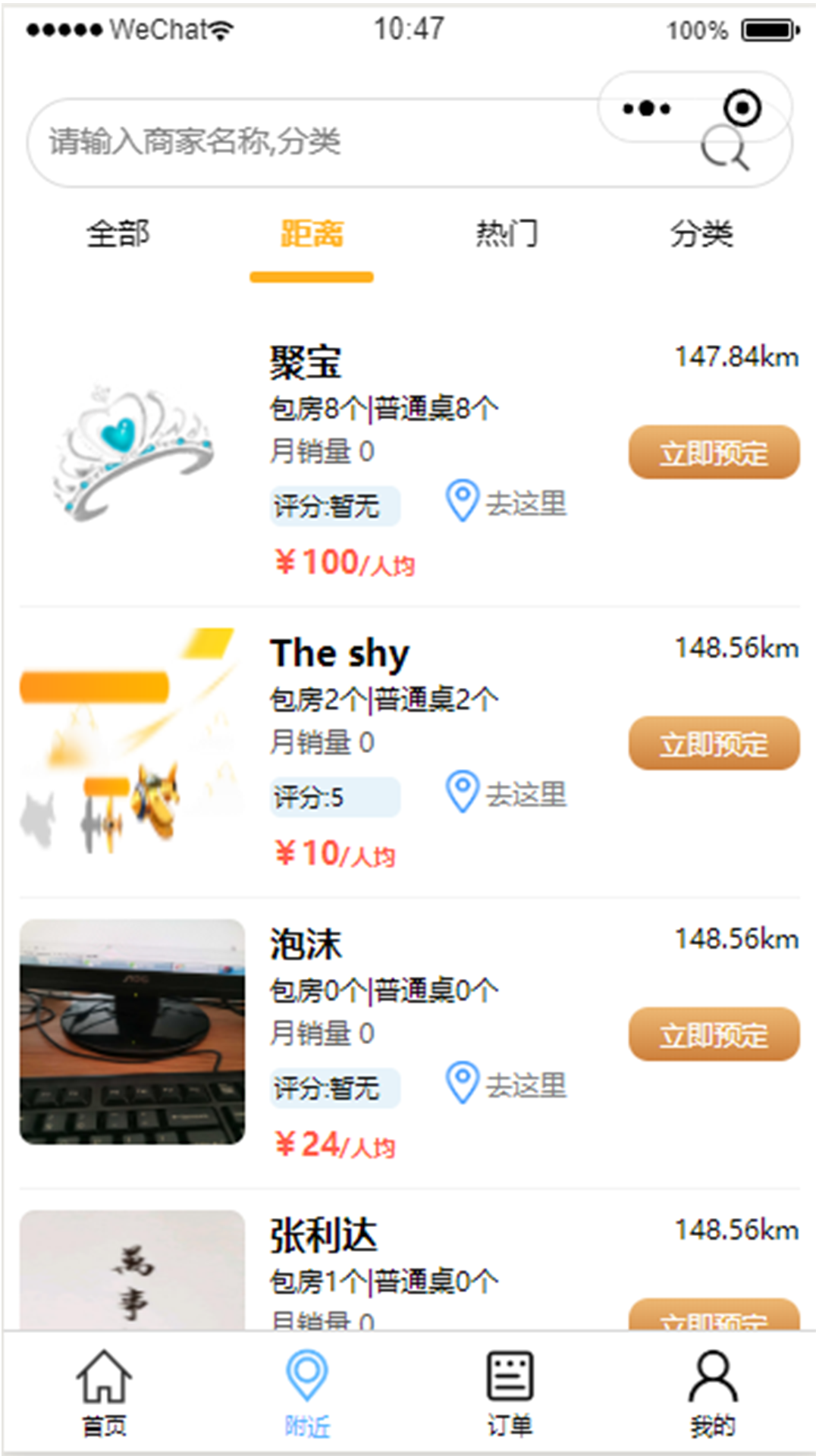Screen dimensions: 819x1456
Task: Open 去这里 navigation for 泡沫
Action: (507, 1084)
